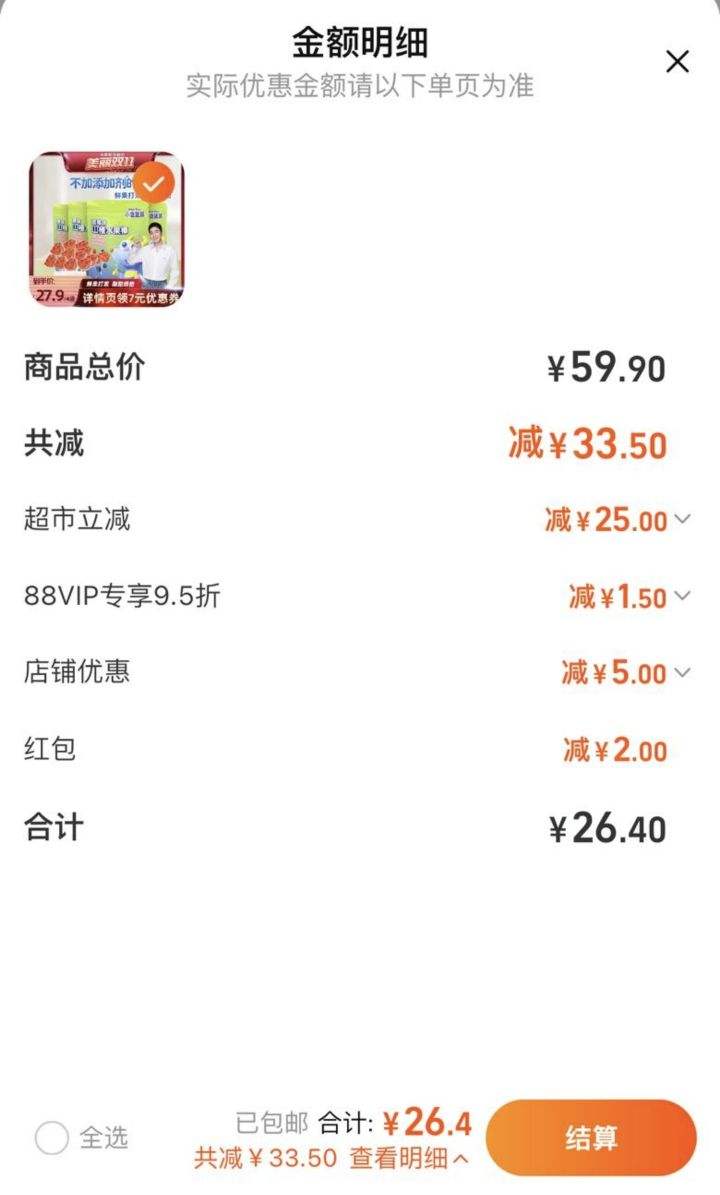Select the 全选 checkbox
720x1195 pixels.
click(52, 1139)
